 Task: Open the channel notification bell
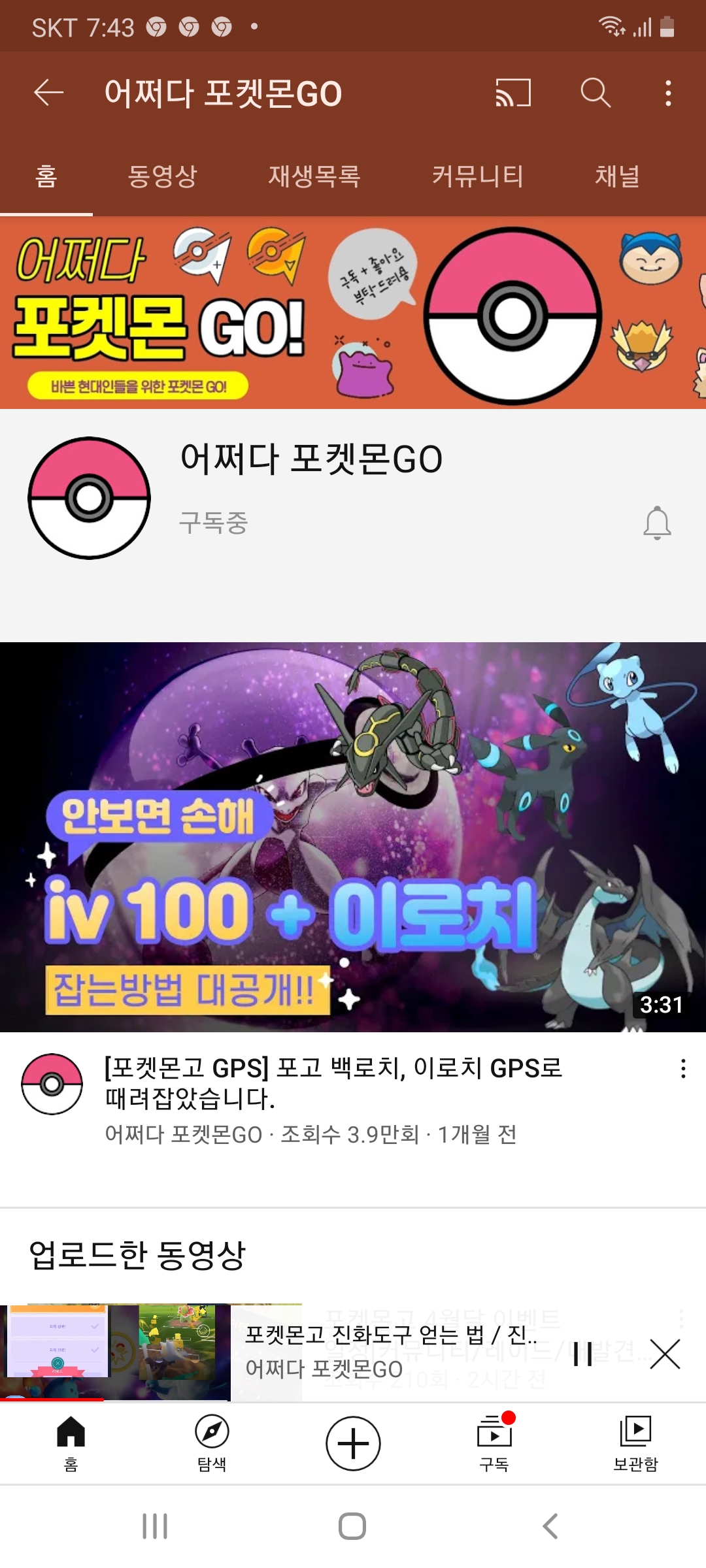[657, 523]
